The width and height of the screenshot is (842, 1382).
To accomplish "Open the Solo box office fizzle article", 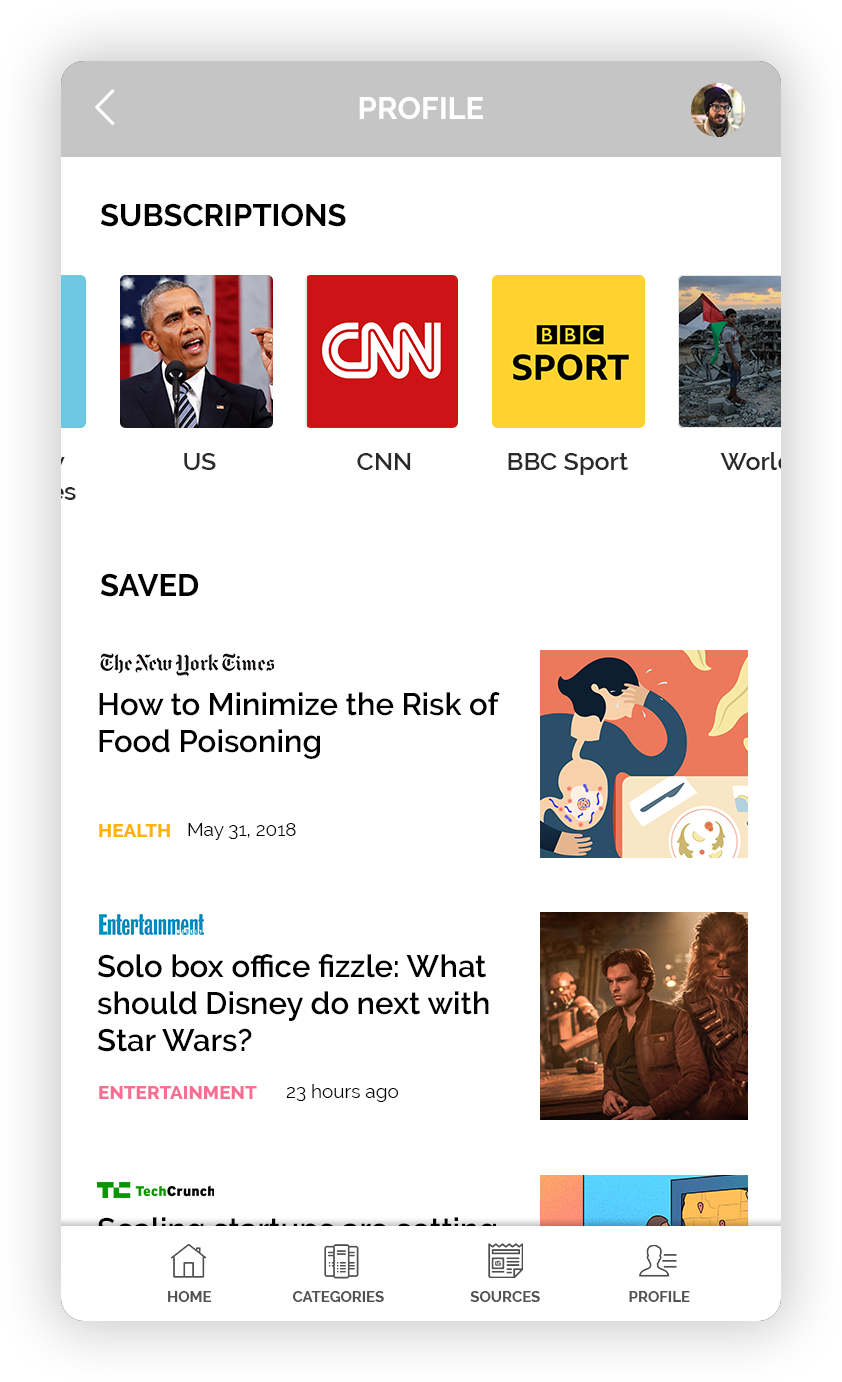I will [292, 1003].
